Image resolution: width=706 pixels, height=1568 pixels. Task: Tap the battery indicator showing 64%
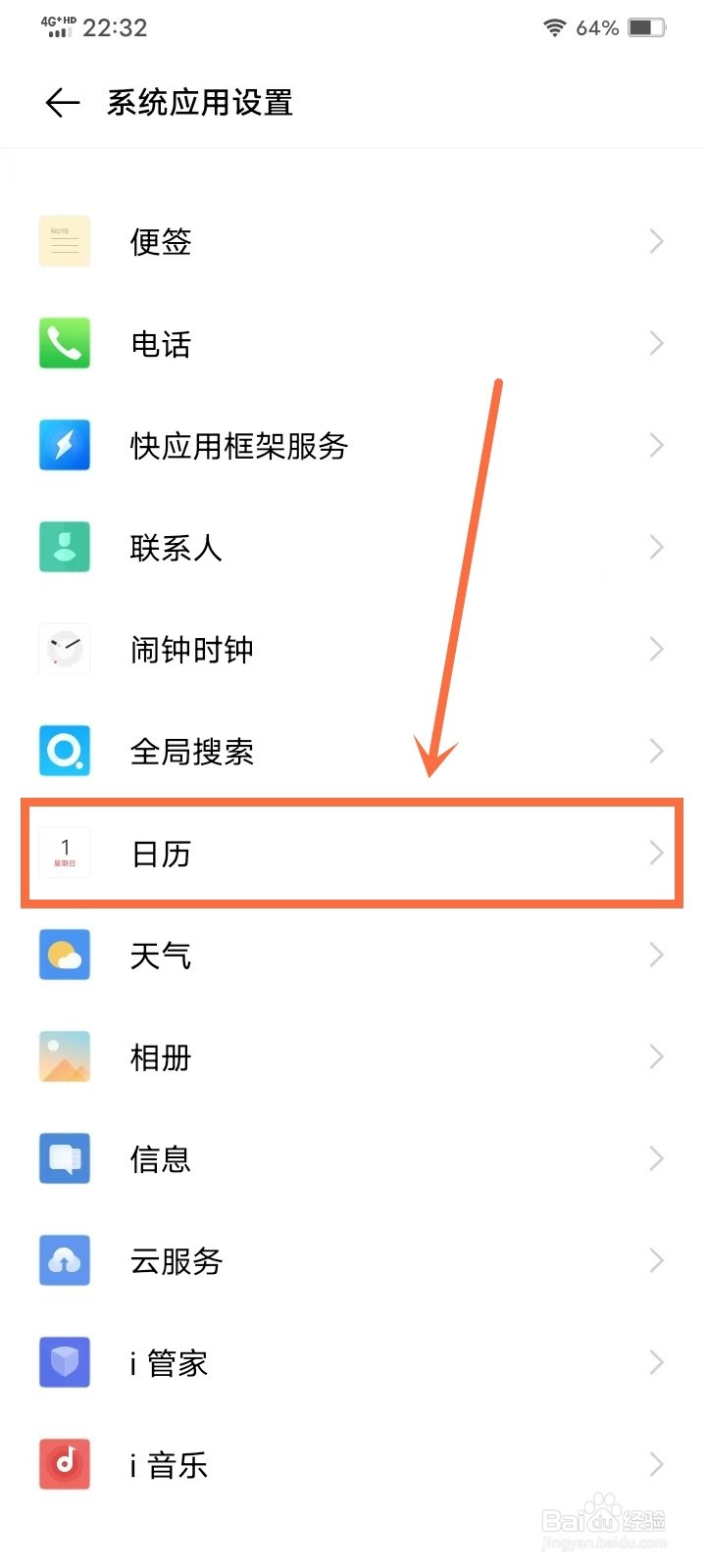pos(649,28)
